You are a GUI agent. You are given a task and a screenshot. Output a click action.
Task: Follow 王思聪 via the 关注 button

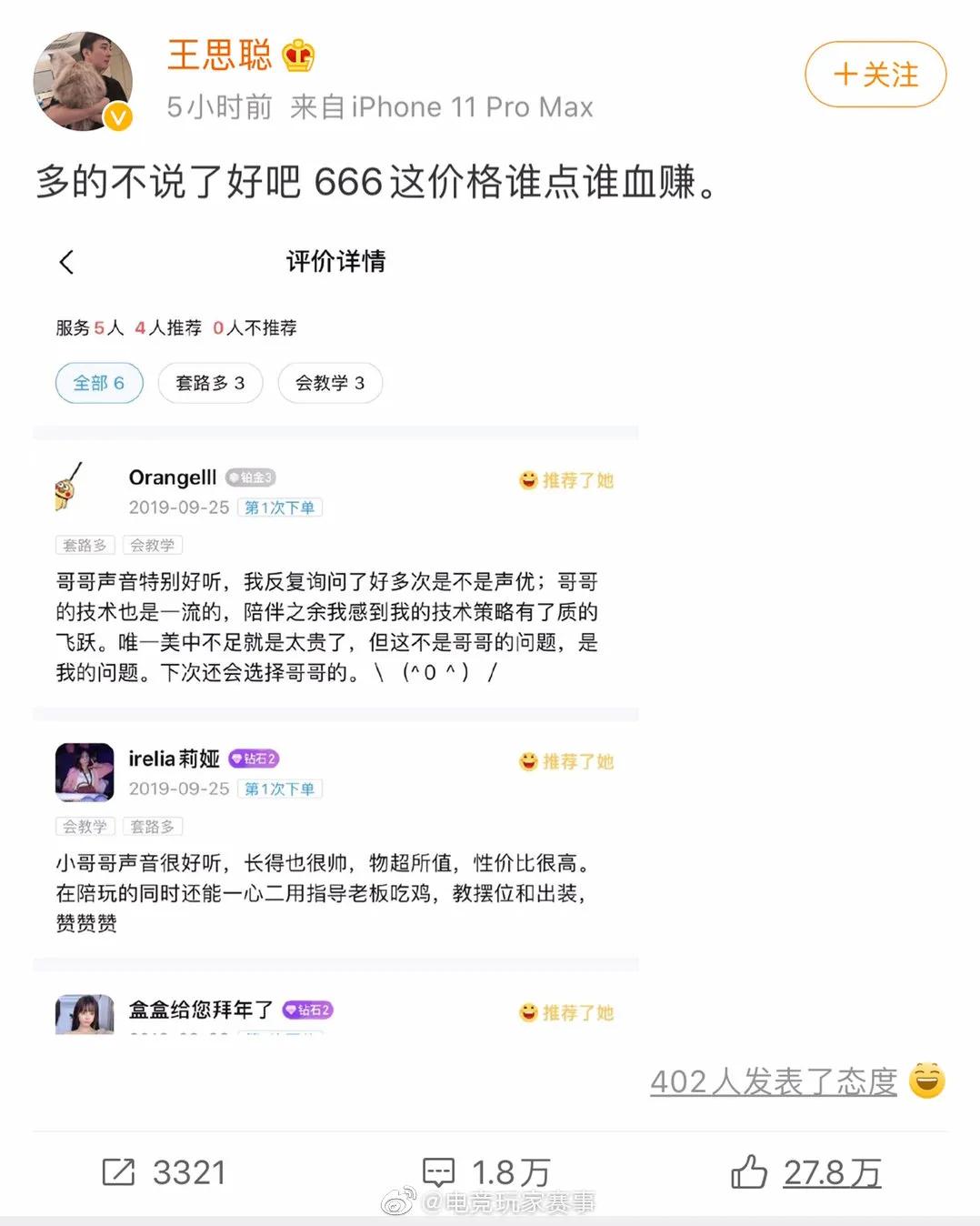pyautogui.click(x=874, y=75)
